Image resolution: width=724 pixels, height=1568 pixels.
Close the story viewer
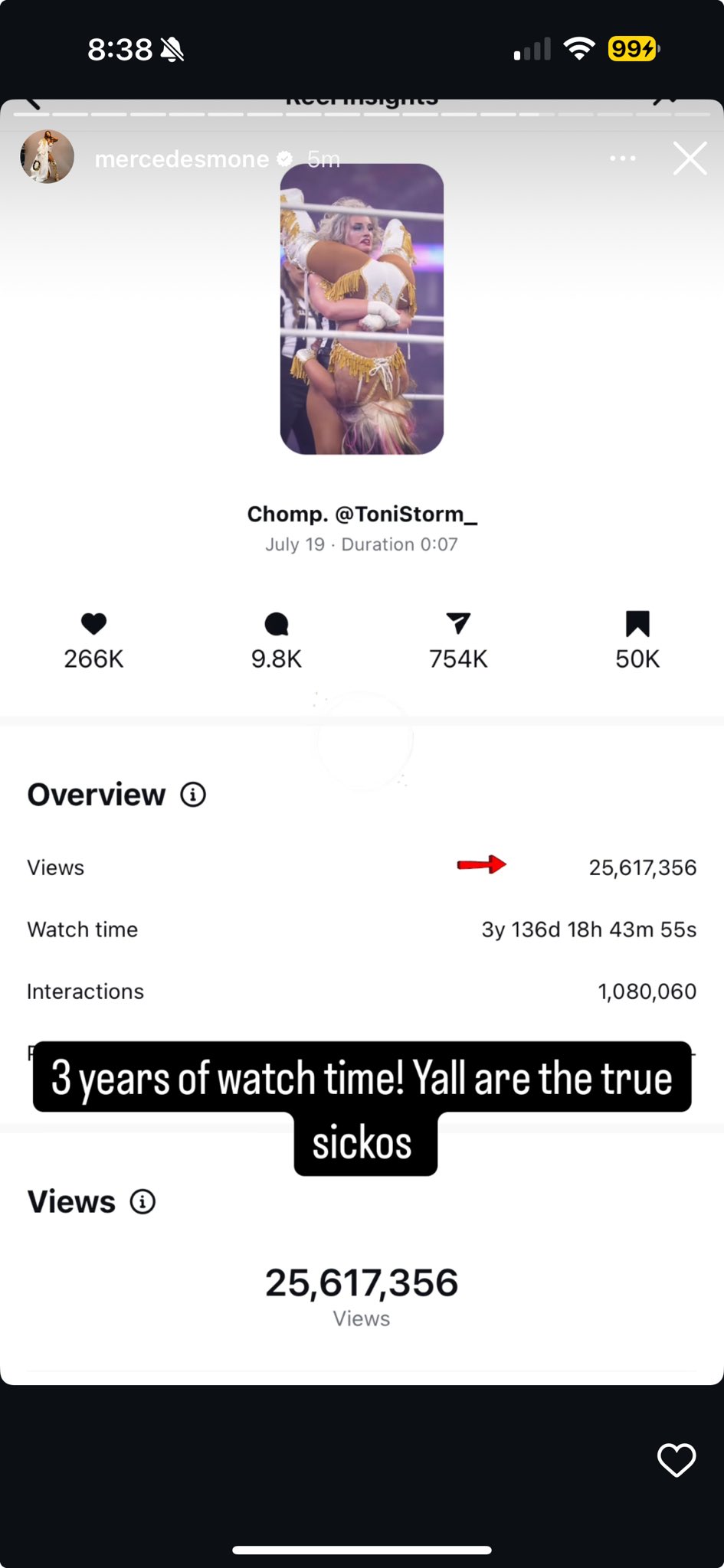pyautogui.click(x=690, y=158)
